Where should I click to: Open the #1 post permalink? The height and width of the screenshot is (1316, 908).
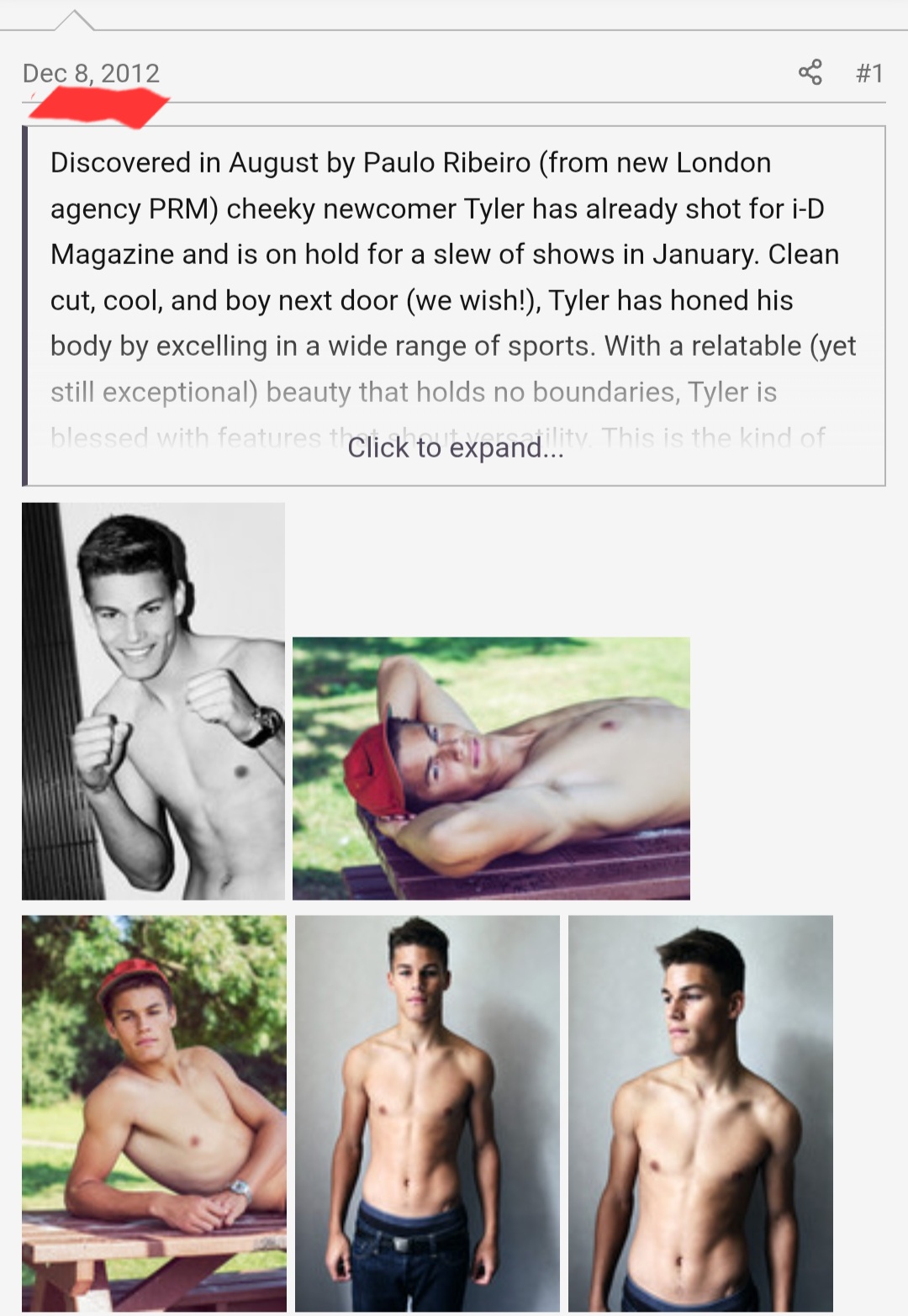tap(869, 73)
